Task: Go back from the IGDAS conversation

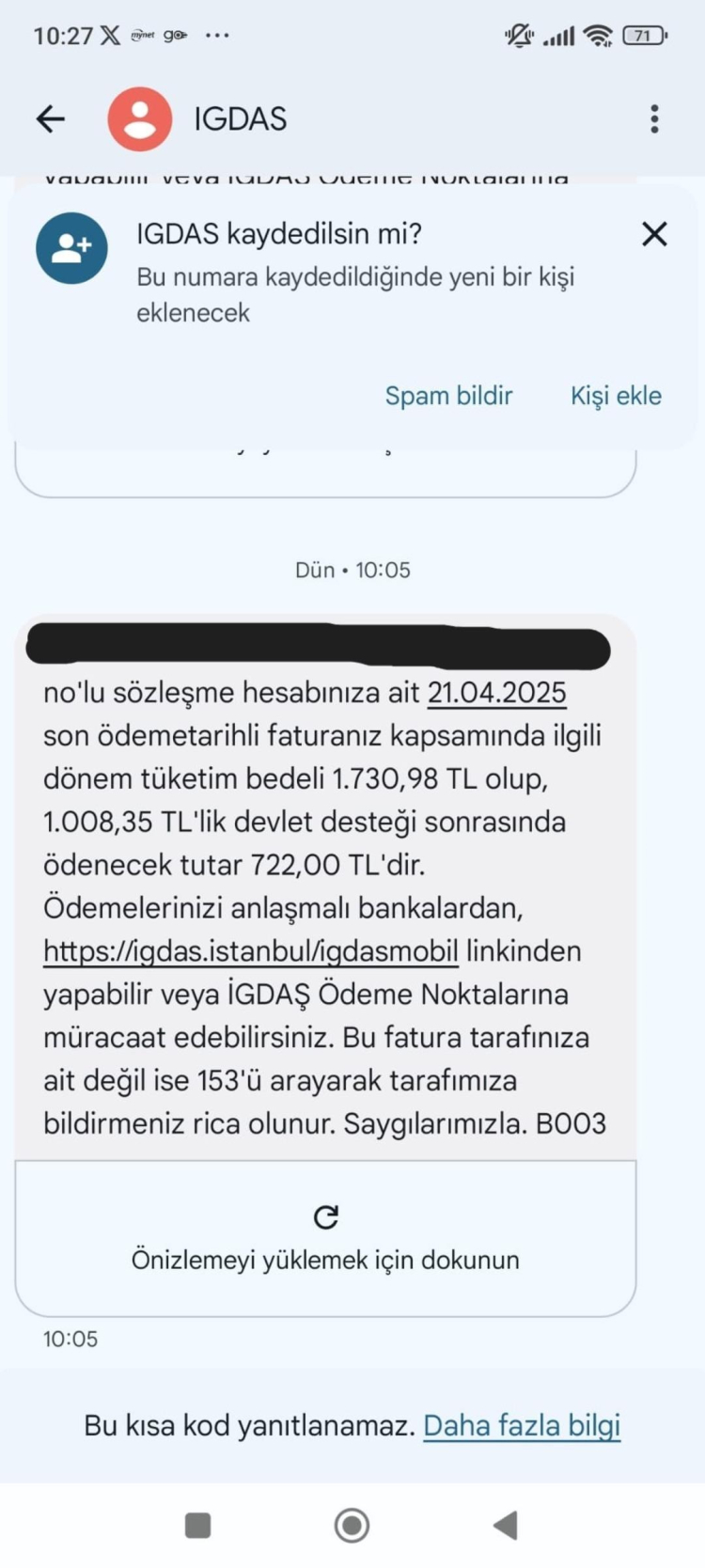Action: [50, 118]
